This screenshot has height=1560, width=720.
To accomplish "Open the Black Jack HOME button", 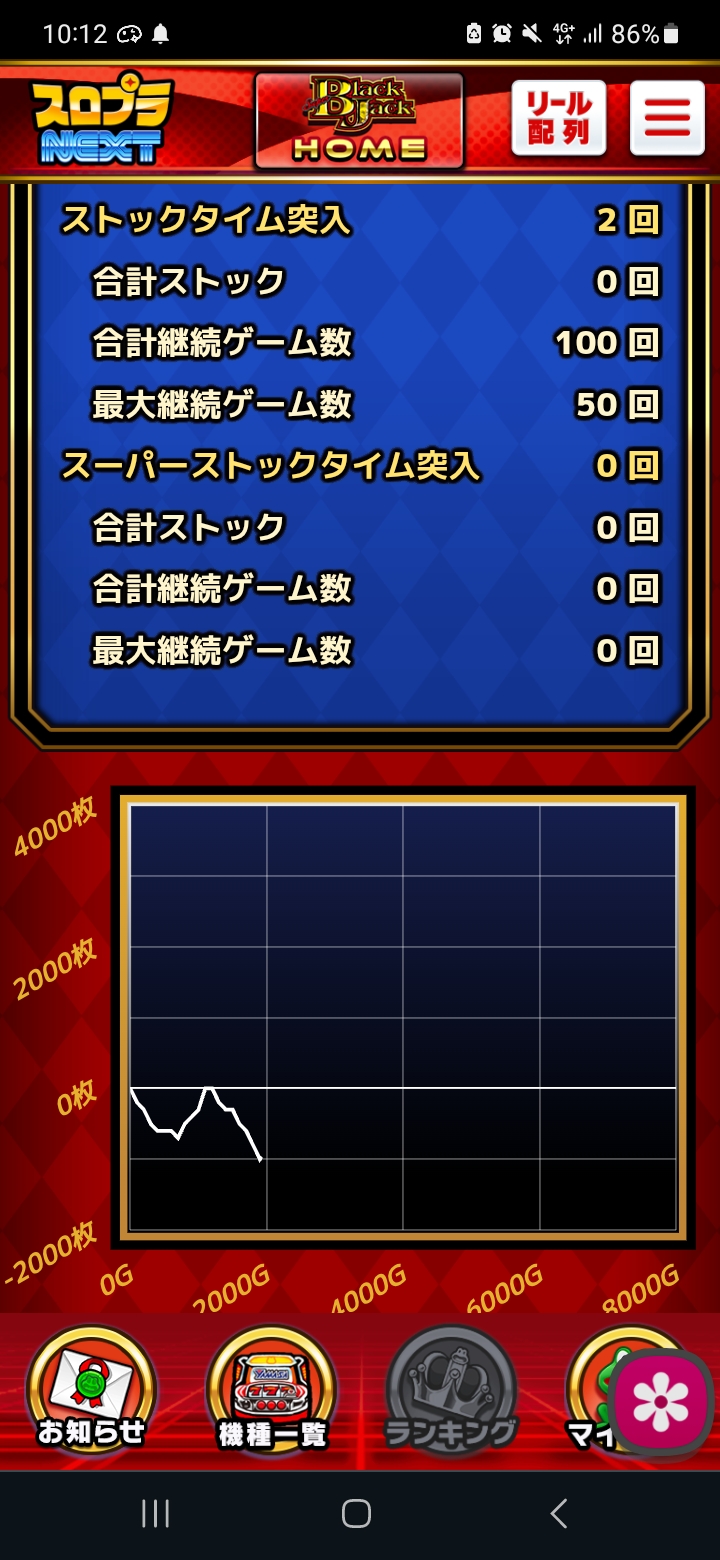I will 359,121.
